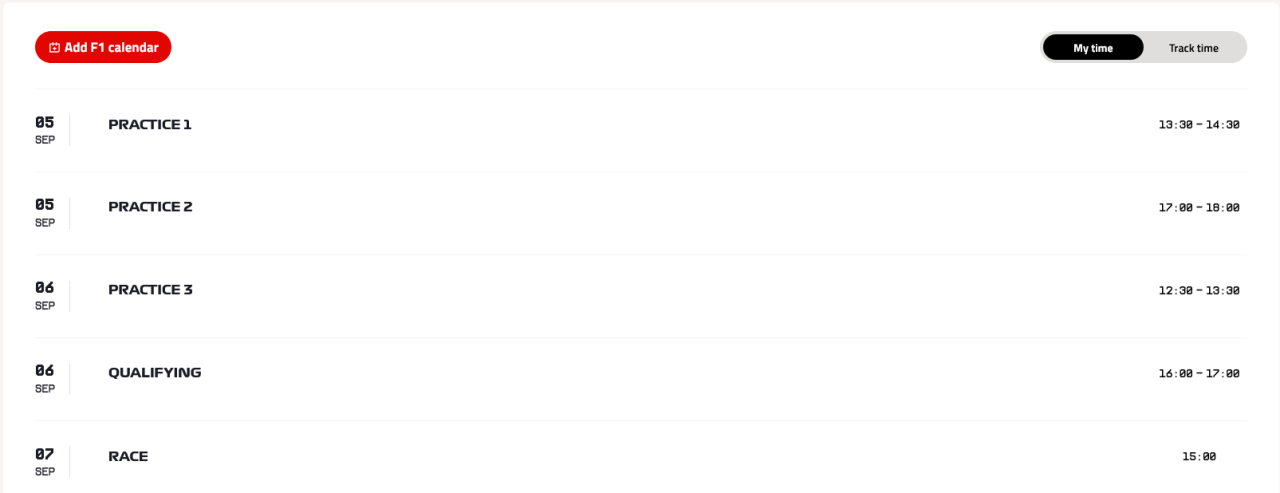
Task: Select the My time option
Action: coord(1092,48)
